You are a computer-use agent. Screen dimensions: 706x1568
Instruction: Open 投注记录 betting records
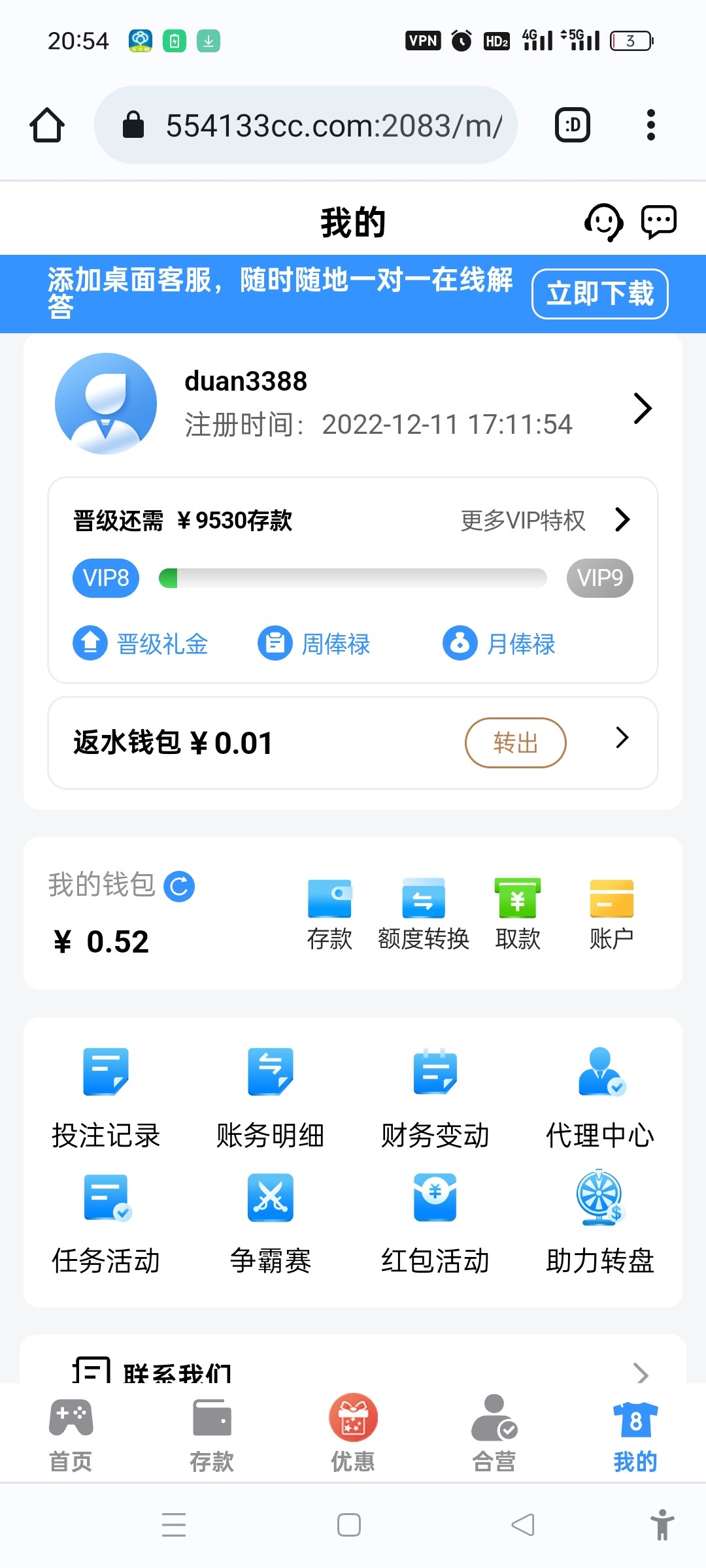coord(106,1098)
